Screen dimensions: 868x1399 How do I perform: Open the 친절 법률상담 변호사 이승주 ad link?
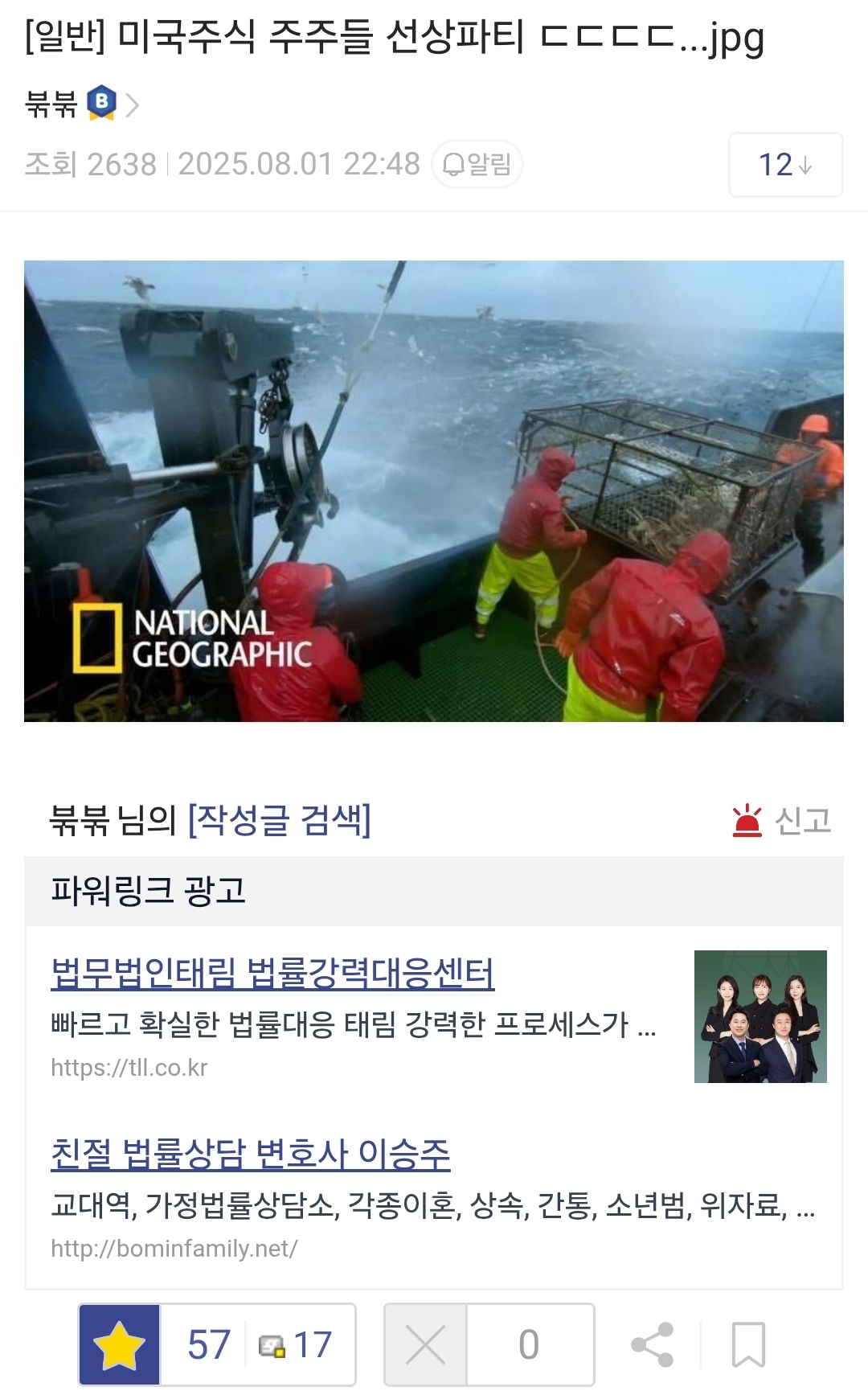250,1154
